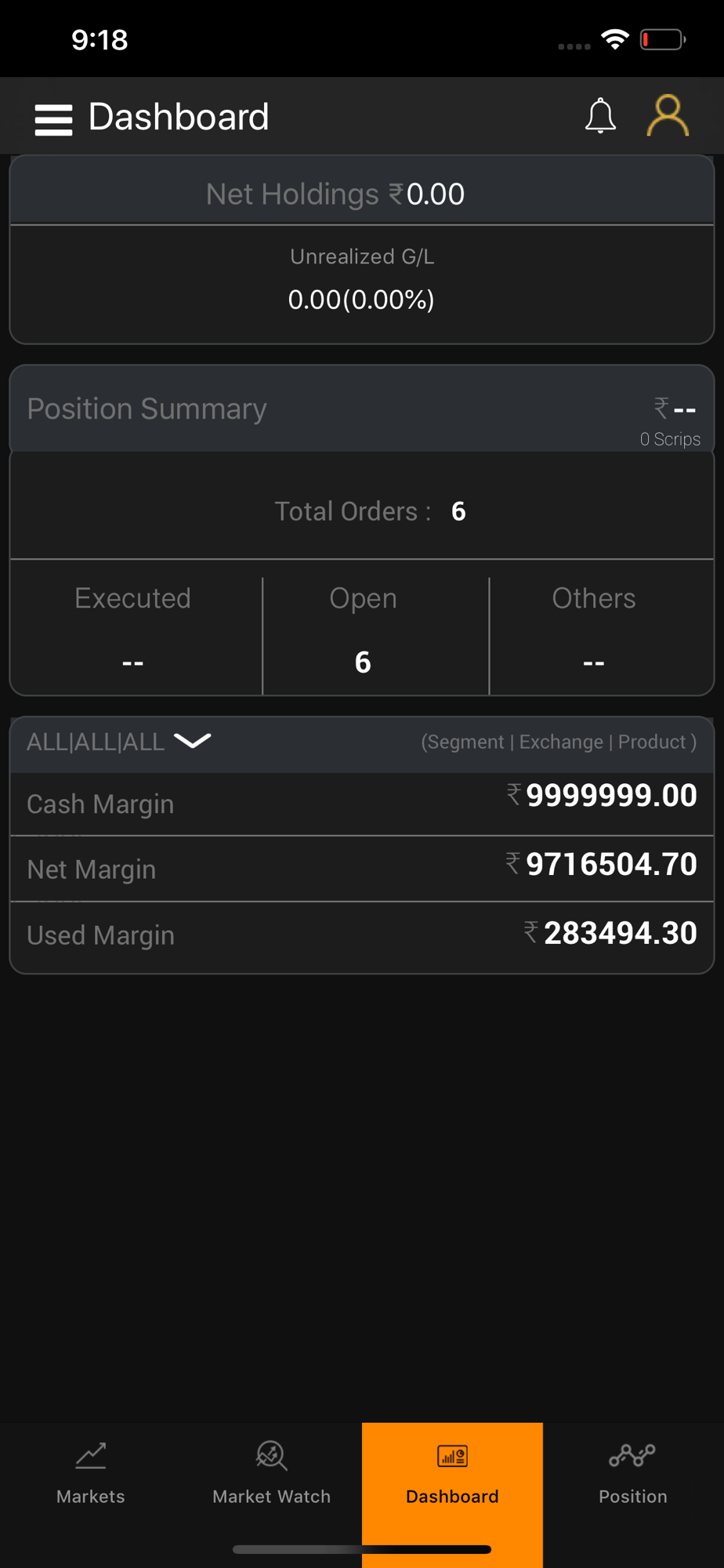724x1568 pixels.
Task: Open the Position Summary section
Action: pos(362,408)
